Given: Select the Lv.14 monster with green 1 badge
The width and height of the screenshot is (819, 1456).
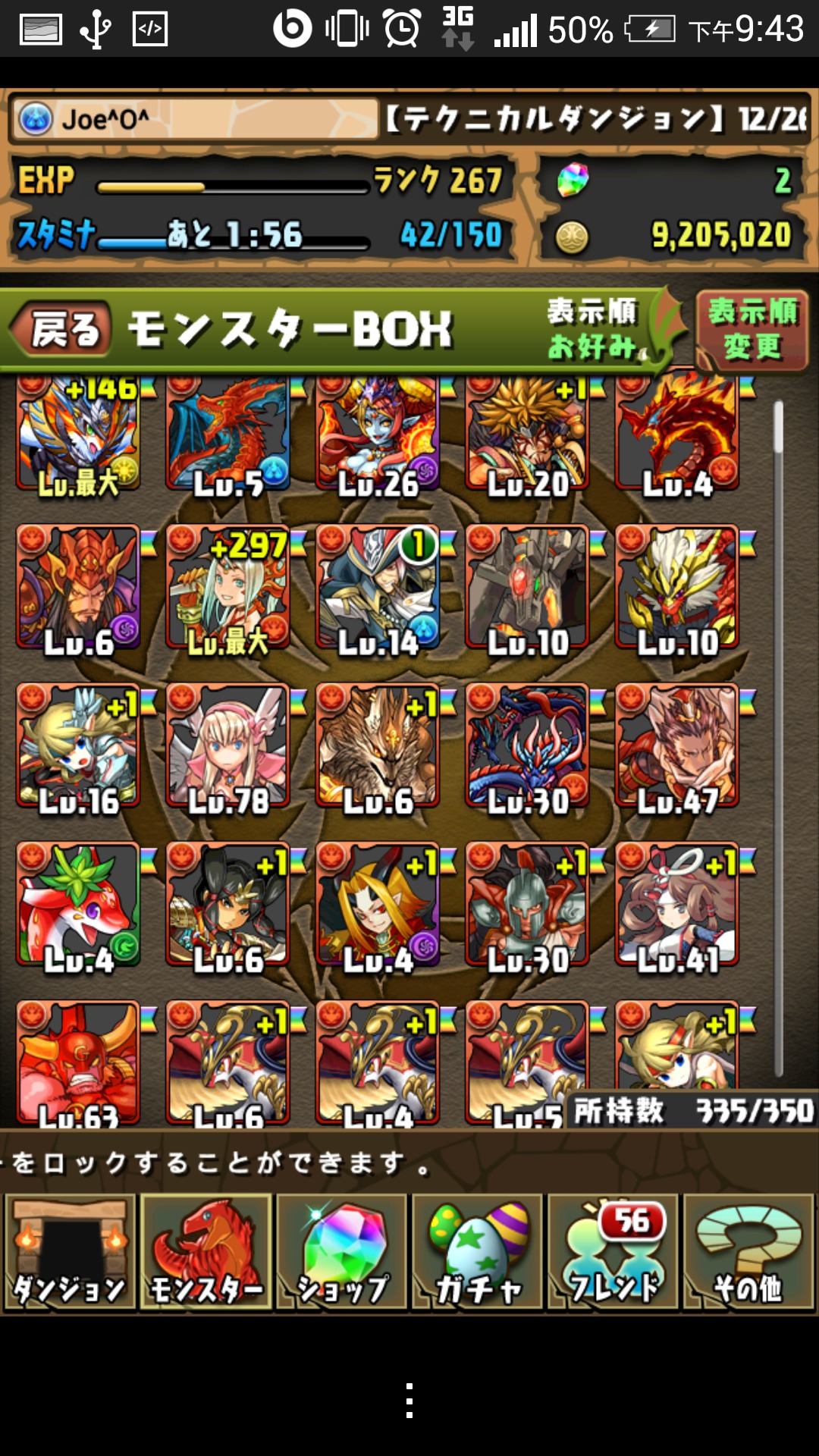Looking at the screenshot, I should tap(378, 588).
